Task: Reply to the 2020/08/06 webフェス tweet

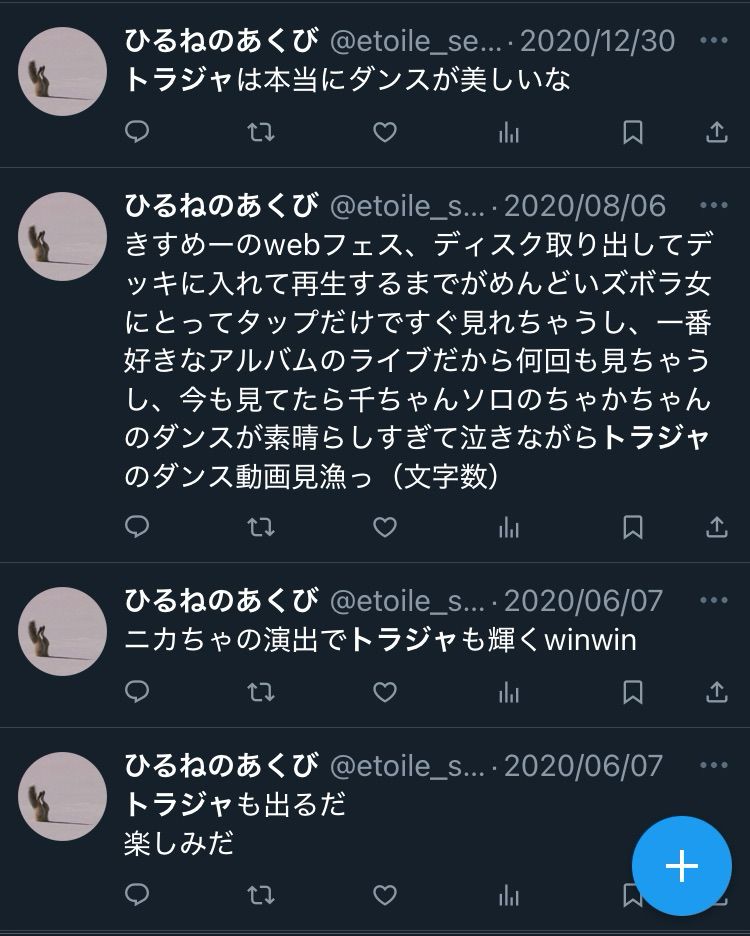Action: coord(137,526)
